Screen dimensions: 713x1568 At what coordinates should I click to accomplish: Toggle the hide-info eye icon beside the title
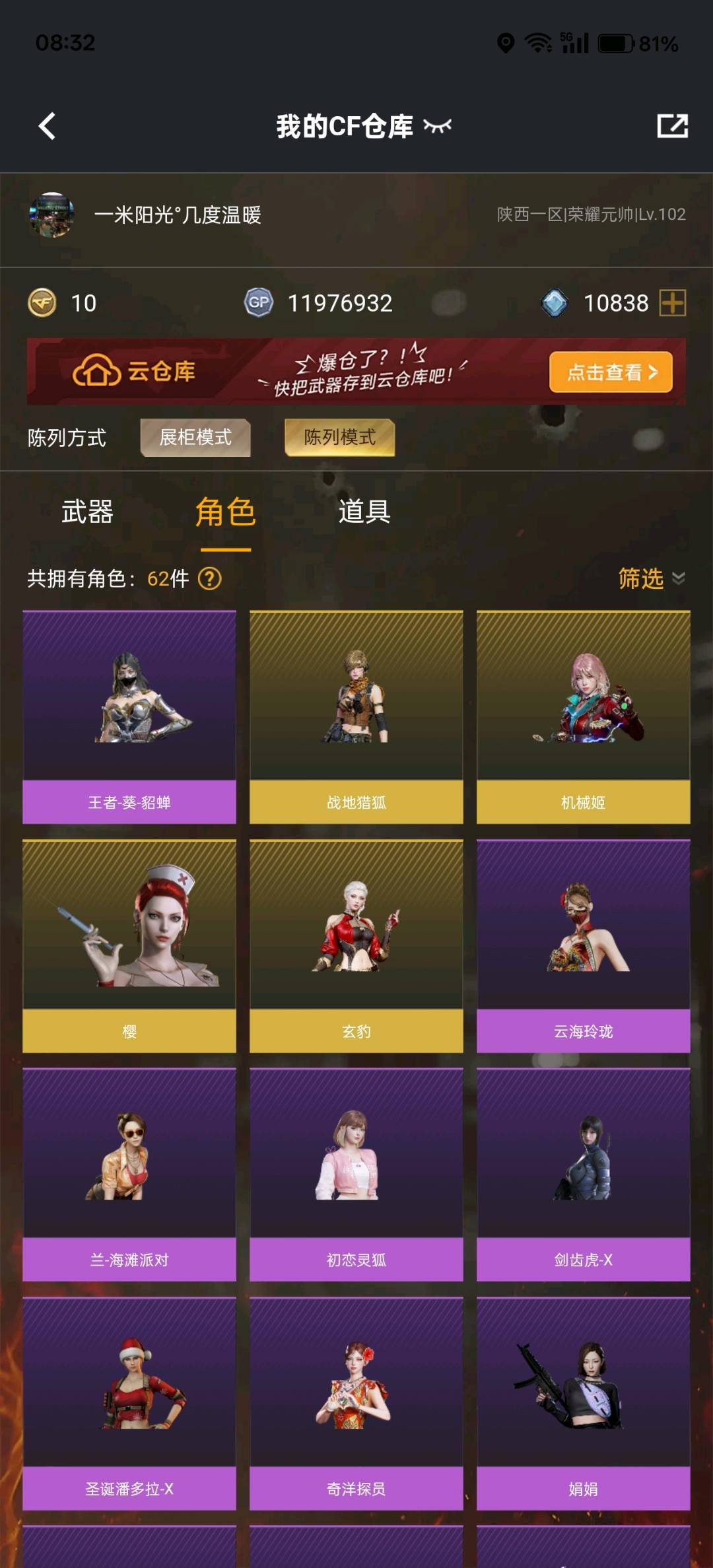437,125
